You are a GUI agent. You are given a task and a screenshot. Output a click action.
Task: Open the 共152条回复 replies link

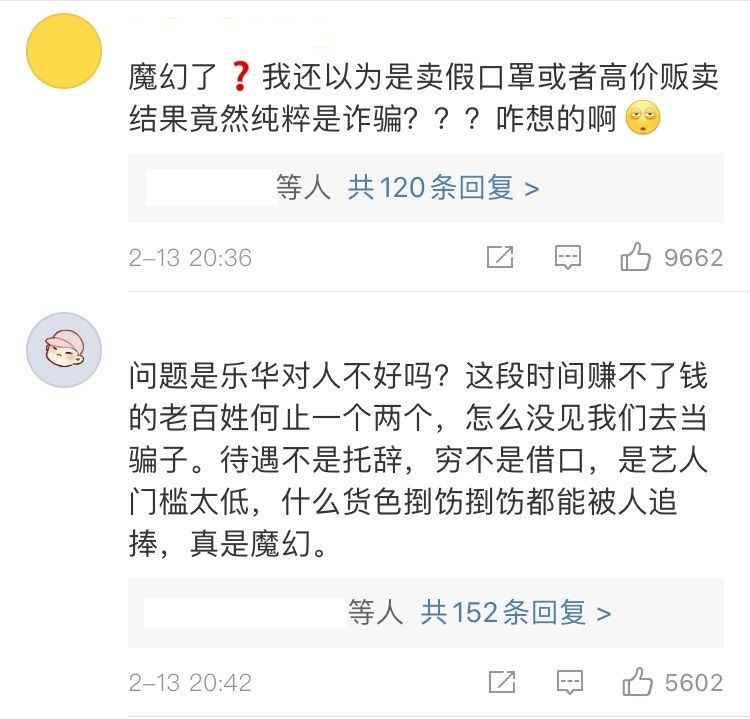pyautogui.click(x=515, y=612)
